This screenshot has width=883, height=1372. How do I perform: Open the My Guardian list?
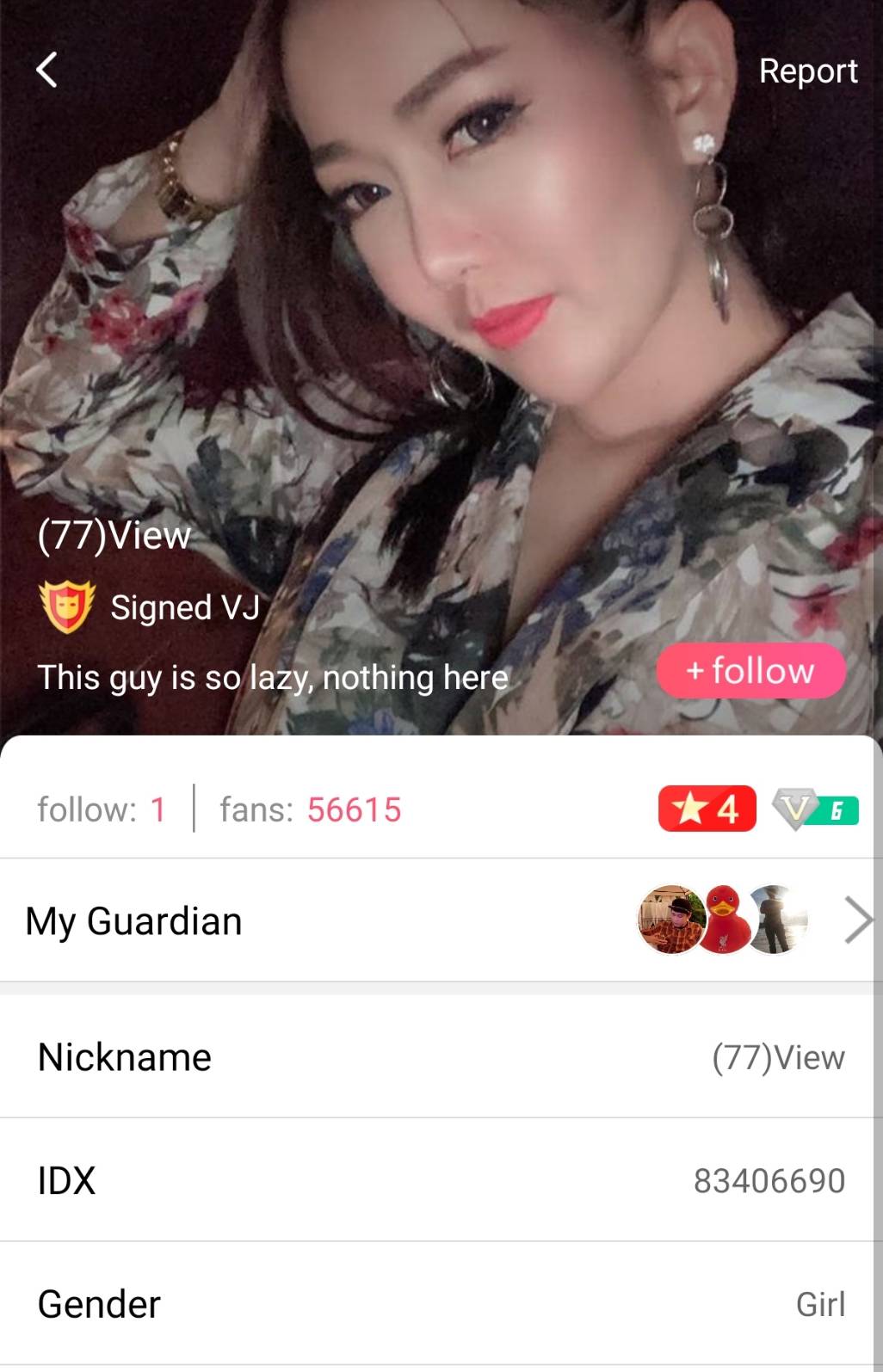pos(441,920)
